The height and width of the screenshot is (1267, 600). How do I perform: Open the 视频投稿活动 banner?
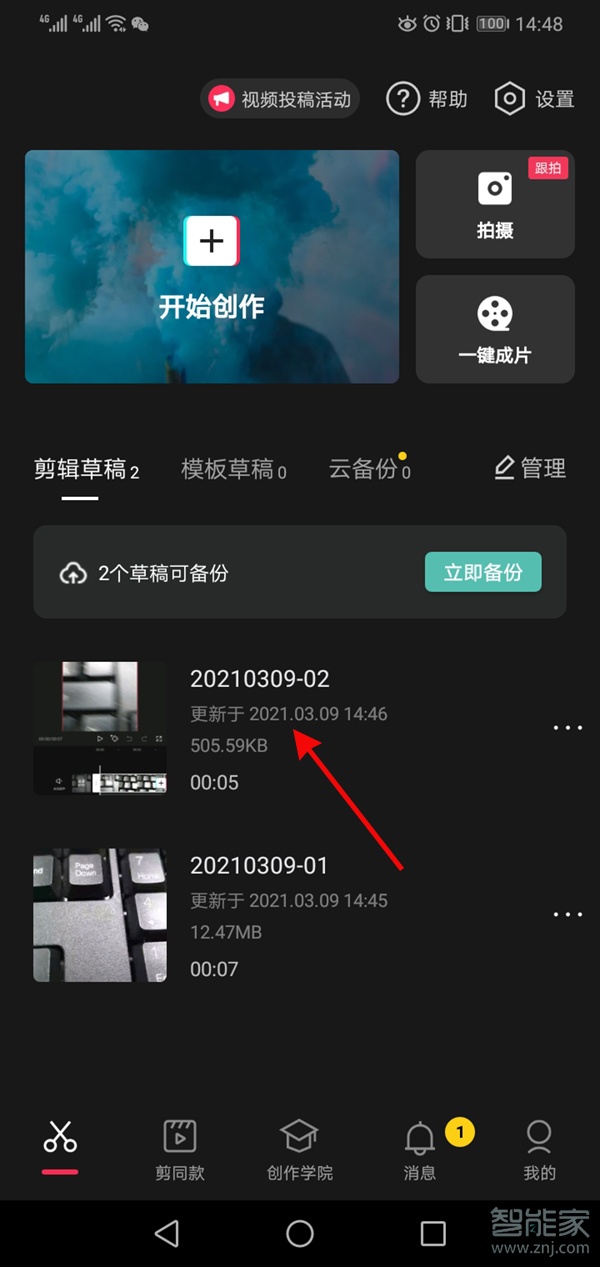[x=280, y=99]
